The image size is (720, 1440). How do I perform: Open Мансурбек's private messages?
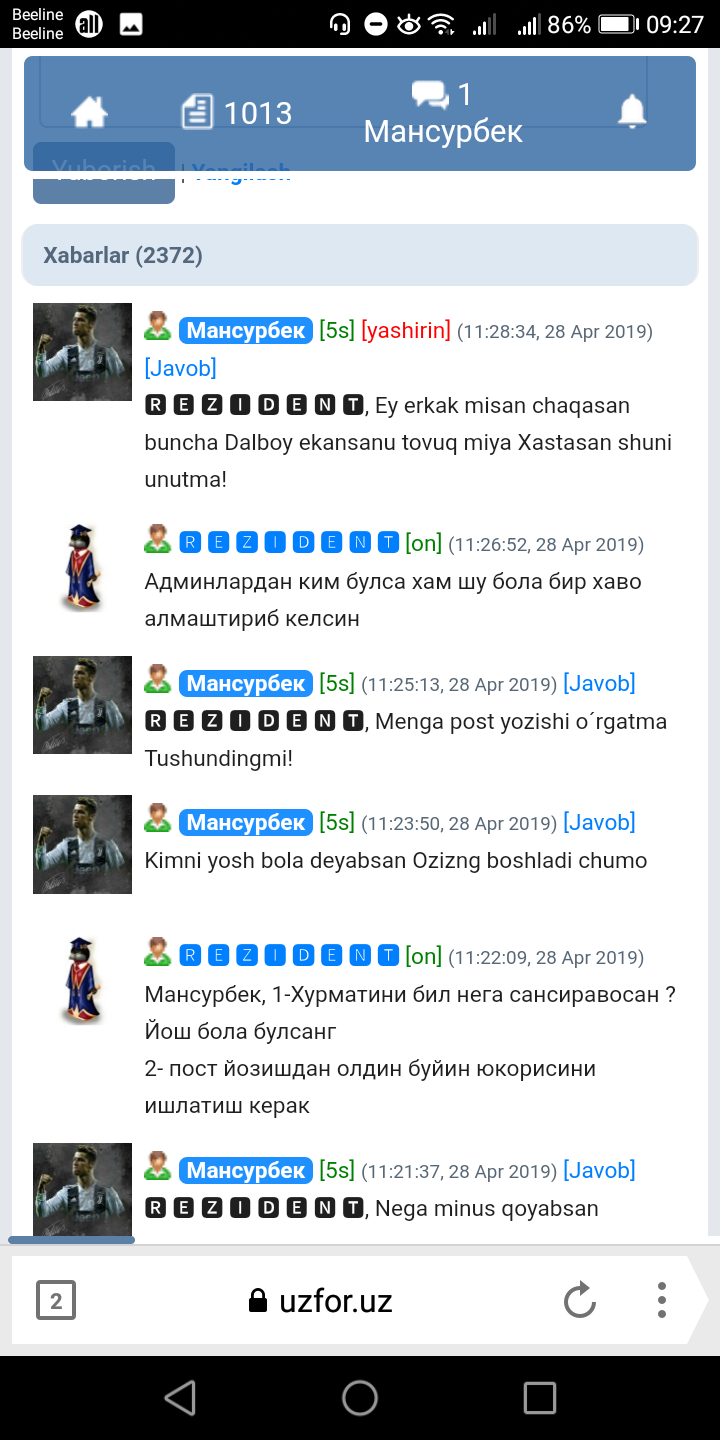pyautogui.click(x=443, y=114)
